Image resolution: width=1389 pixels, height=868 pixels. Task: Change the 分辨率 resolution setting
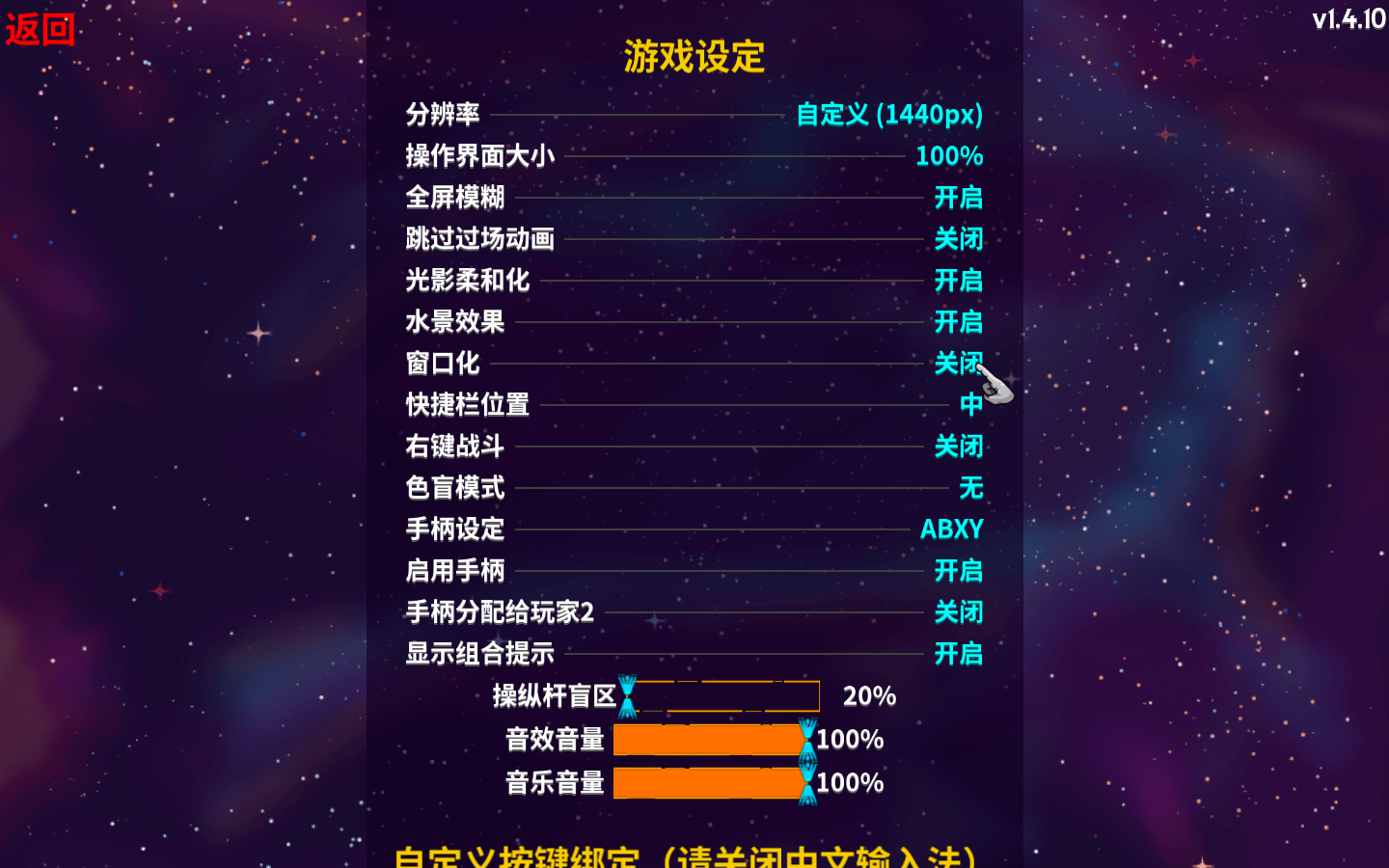[888, 115]
